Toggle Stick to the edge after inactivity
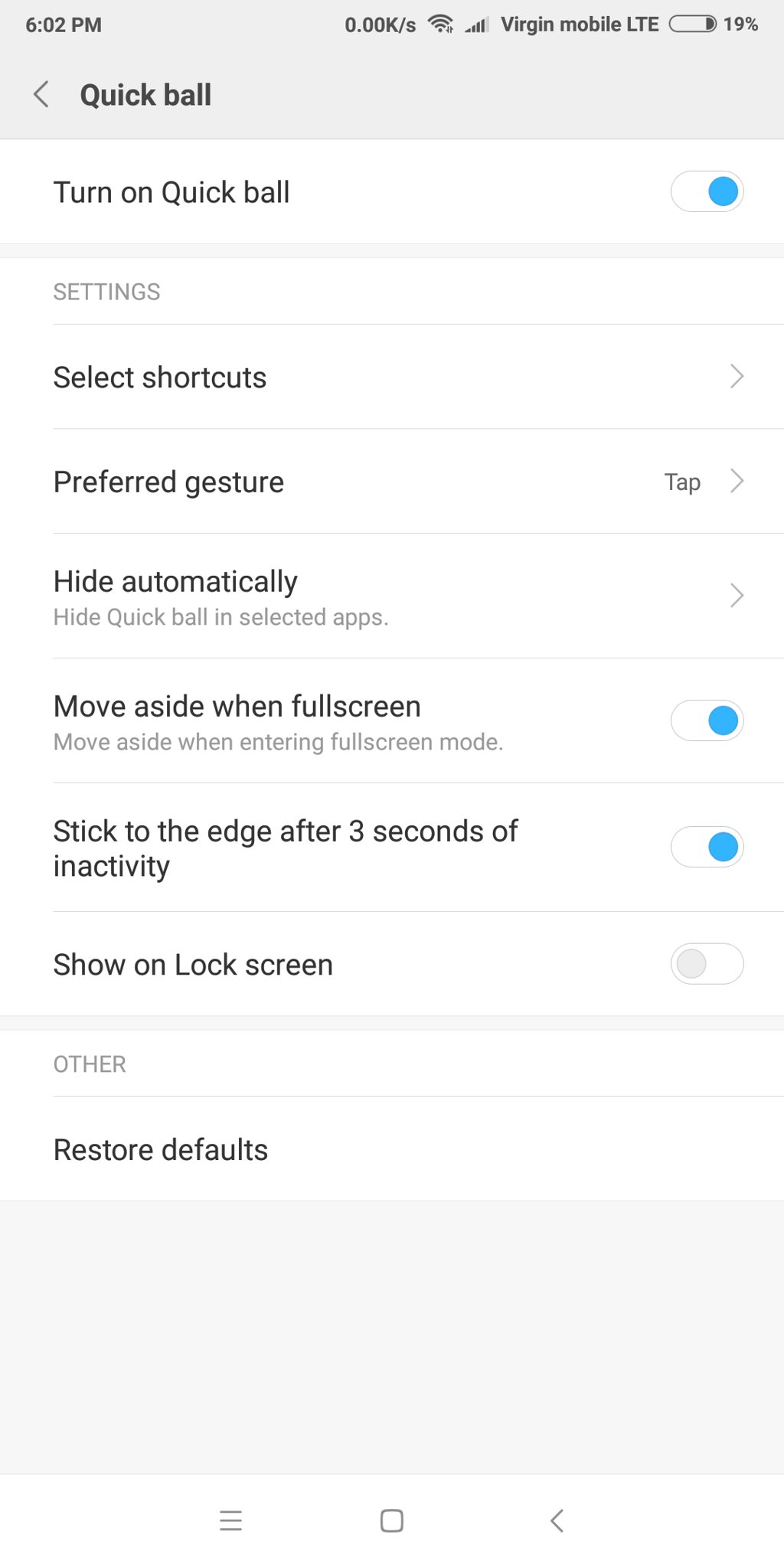This screenshot has height=1568, width=784. pos(707,847)
